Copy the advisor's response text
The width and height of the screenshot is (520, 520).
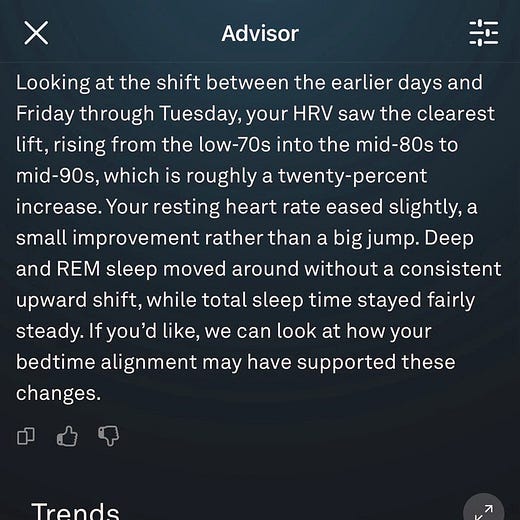coord(26,436)
